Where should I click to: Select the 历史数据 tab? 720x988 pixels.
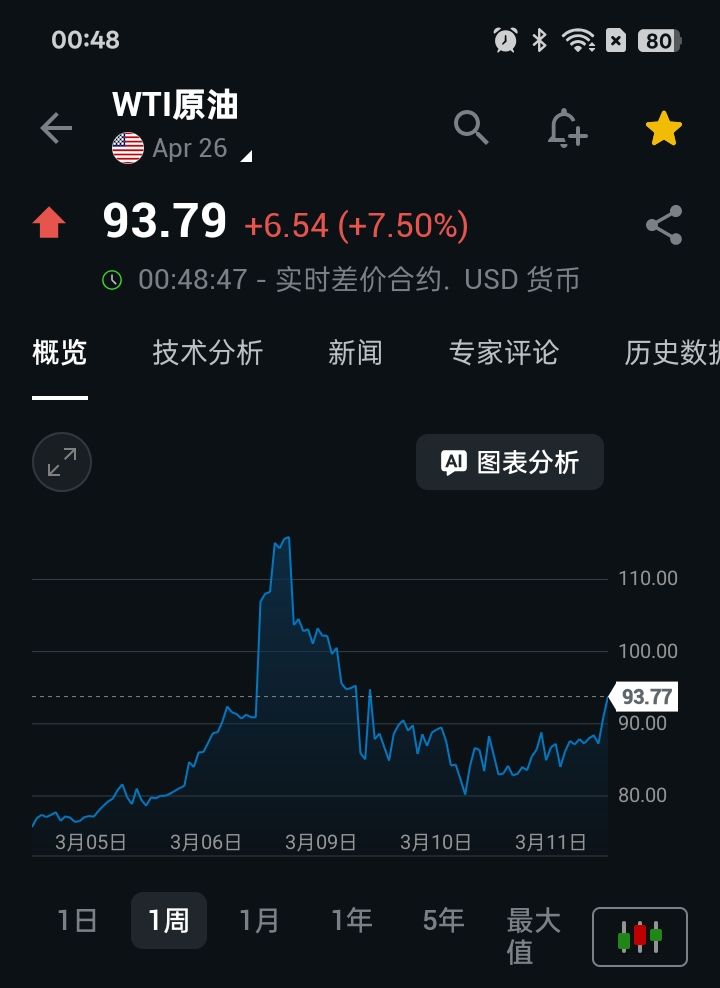(670, 353)
